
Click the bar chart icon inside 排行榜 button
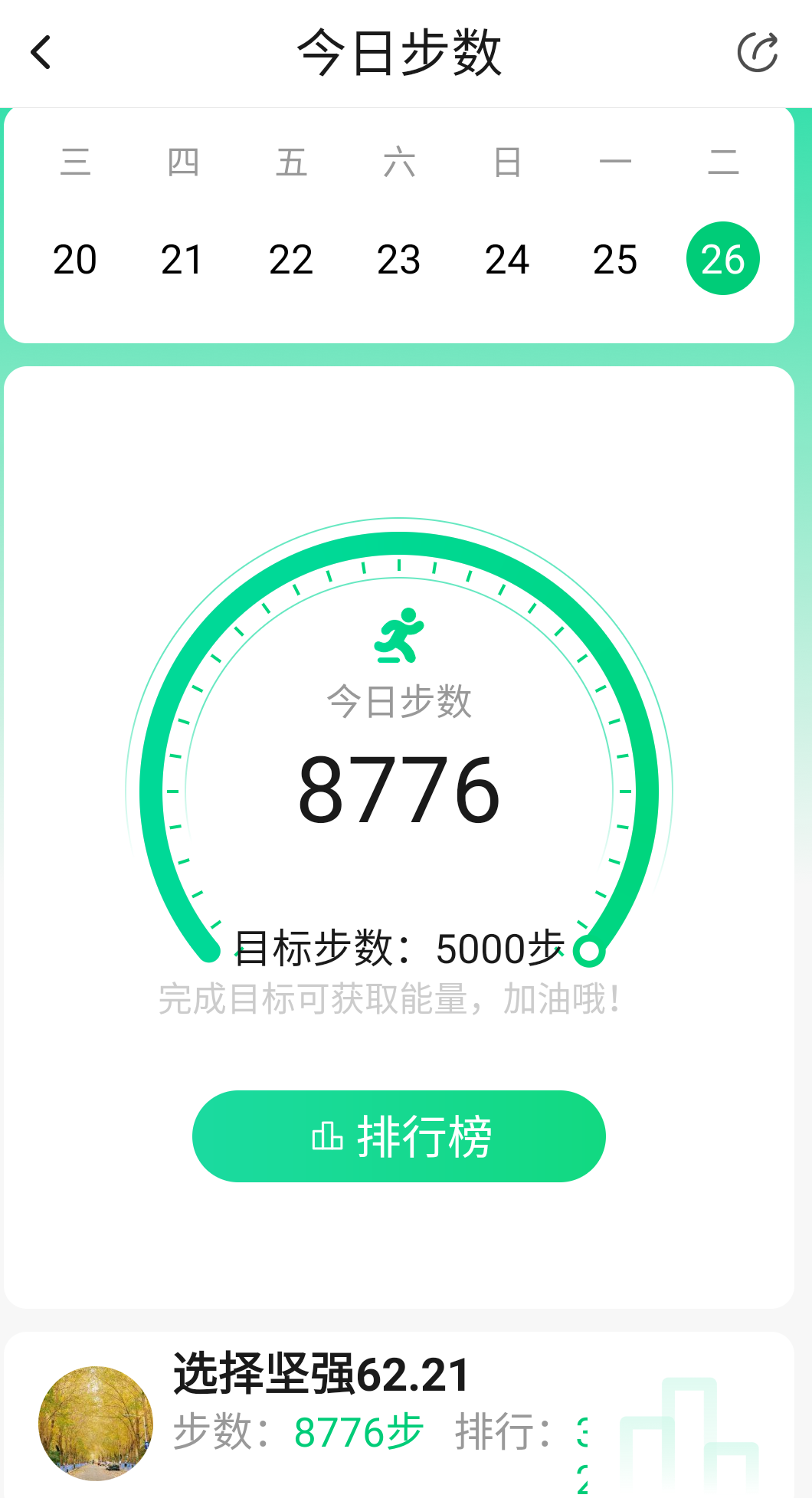tap(327, 1137)
